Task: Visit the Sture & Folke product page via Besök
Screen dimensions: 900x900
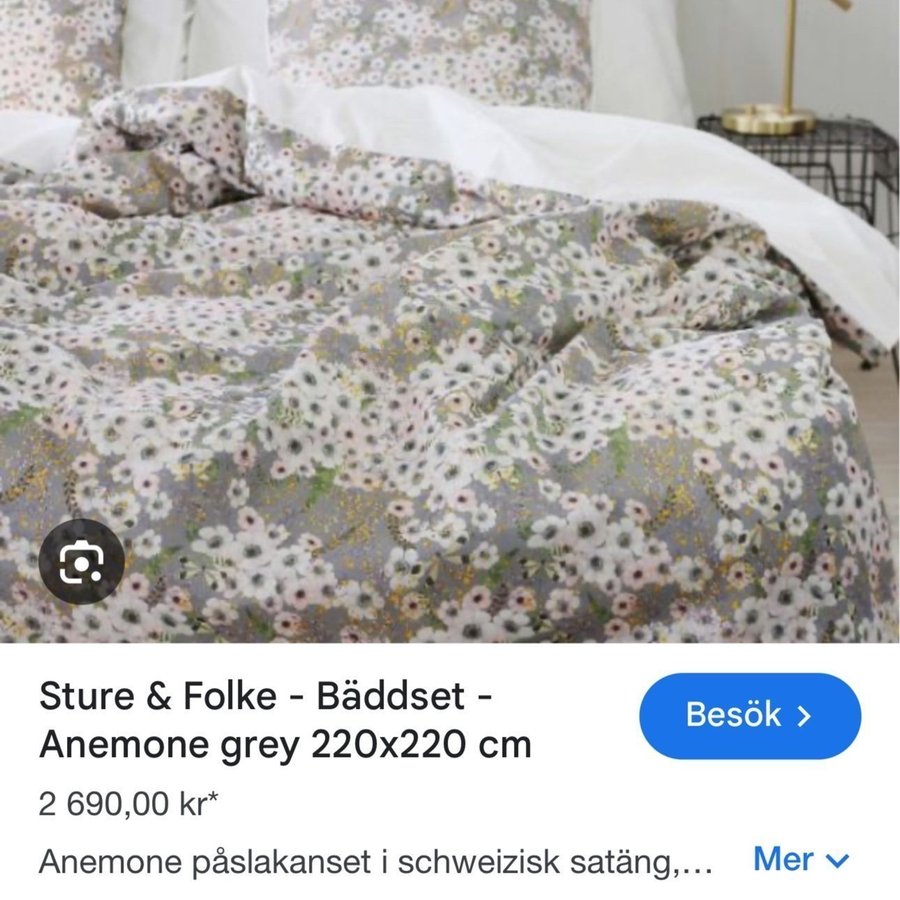Action: click(749, 715)
